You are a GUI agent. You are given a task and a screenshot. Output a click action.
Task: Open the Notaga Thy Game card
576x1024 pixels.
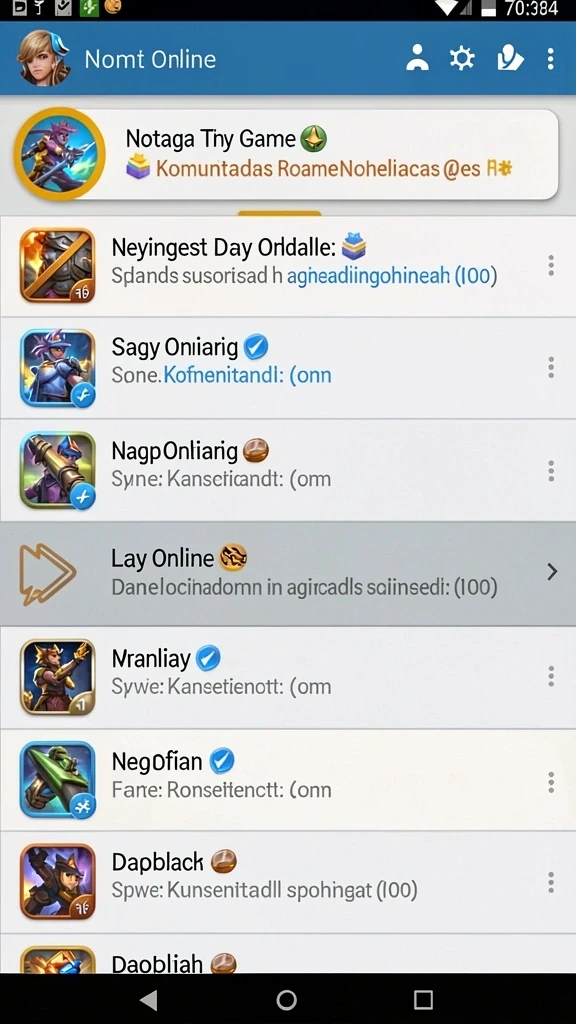287,154
